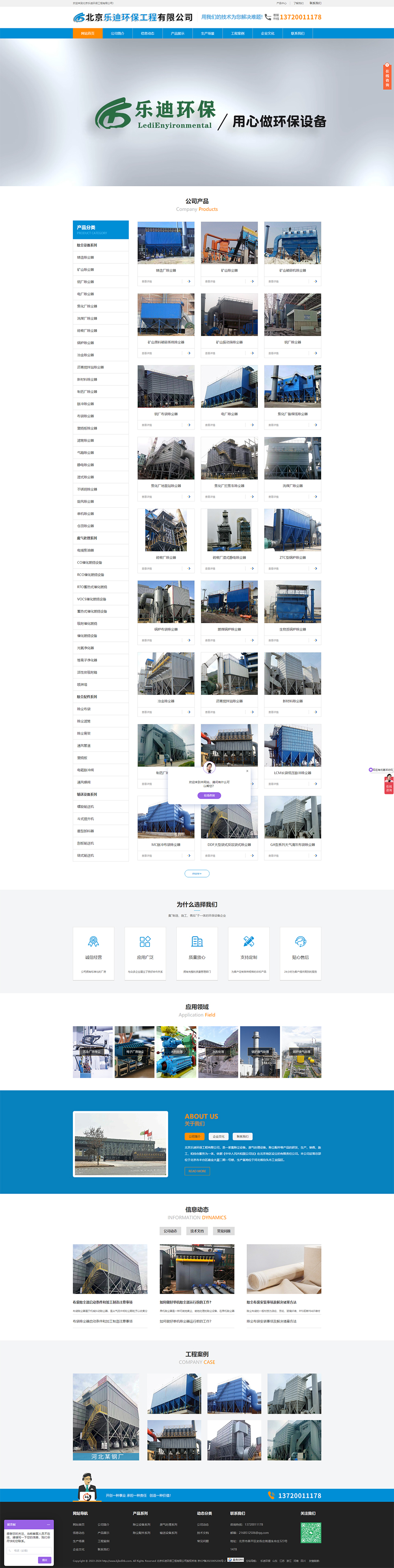
Task: Close the chat popup dialog
Action: point(247,770)
